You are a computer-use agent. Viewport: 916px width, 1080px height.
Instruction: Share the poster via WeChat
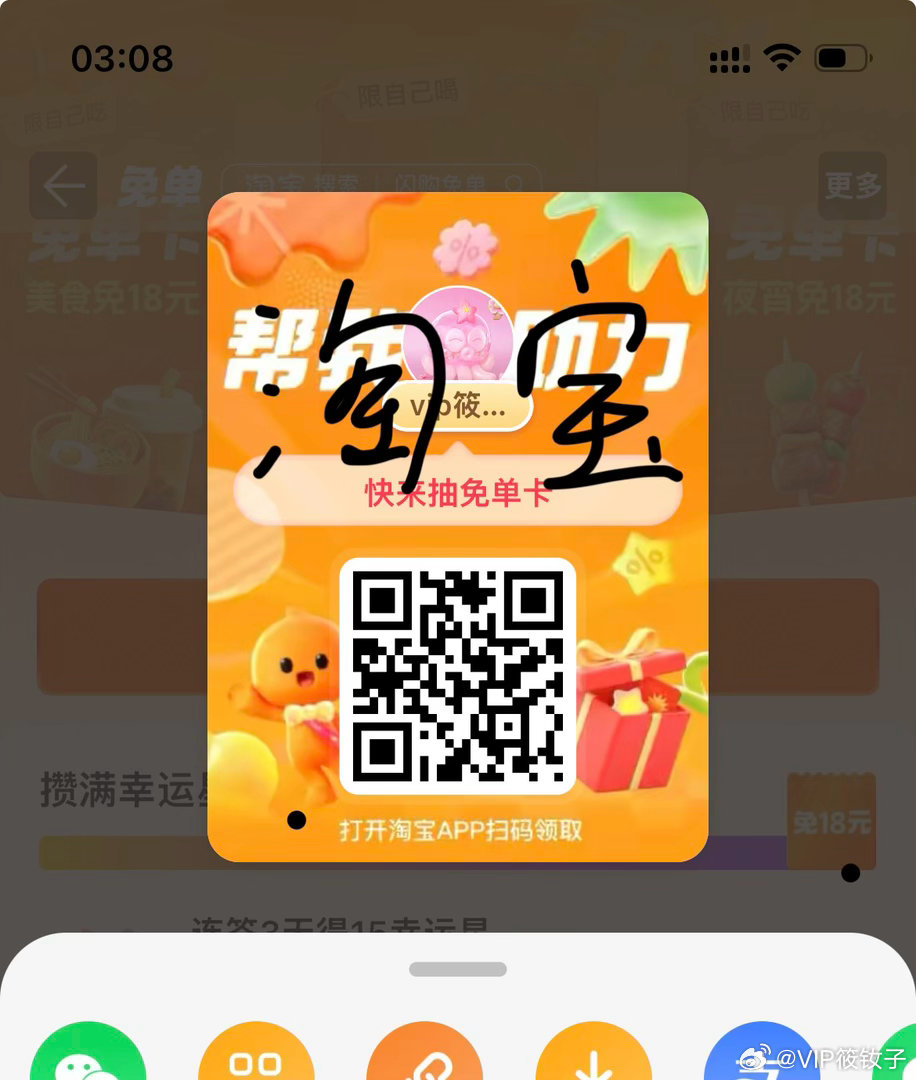point(88,1055)
